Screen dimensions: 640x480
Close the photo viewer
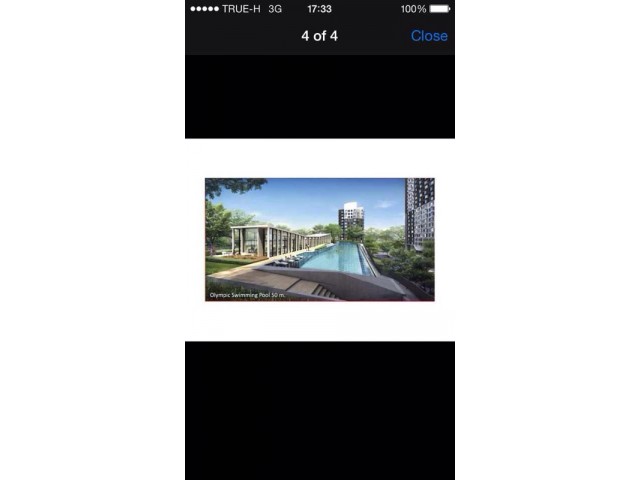pyautogui.click(x=429, y=36)
